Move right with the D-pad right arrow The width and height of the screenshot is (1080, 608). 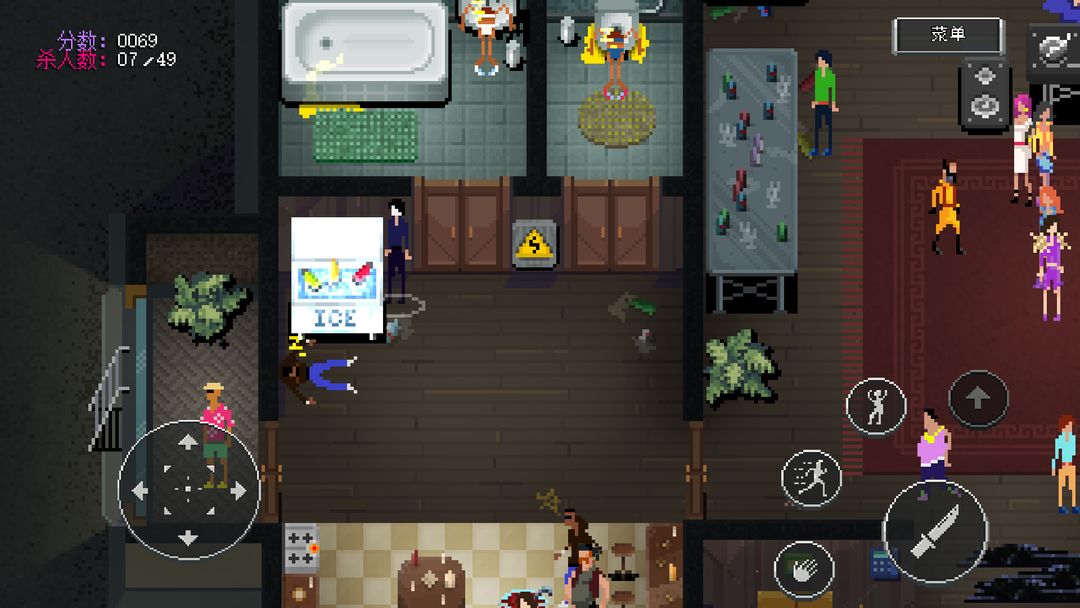coord(236,490)
